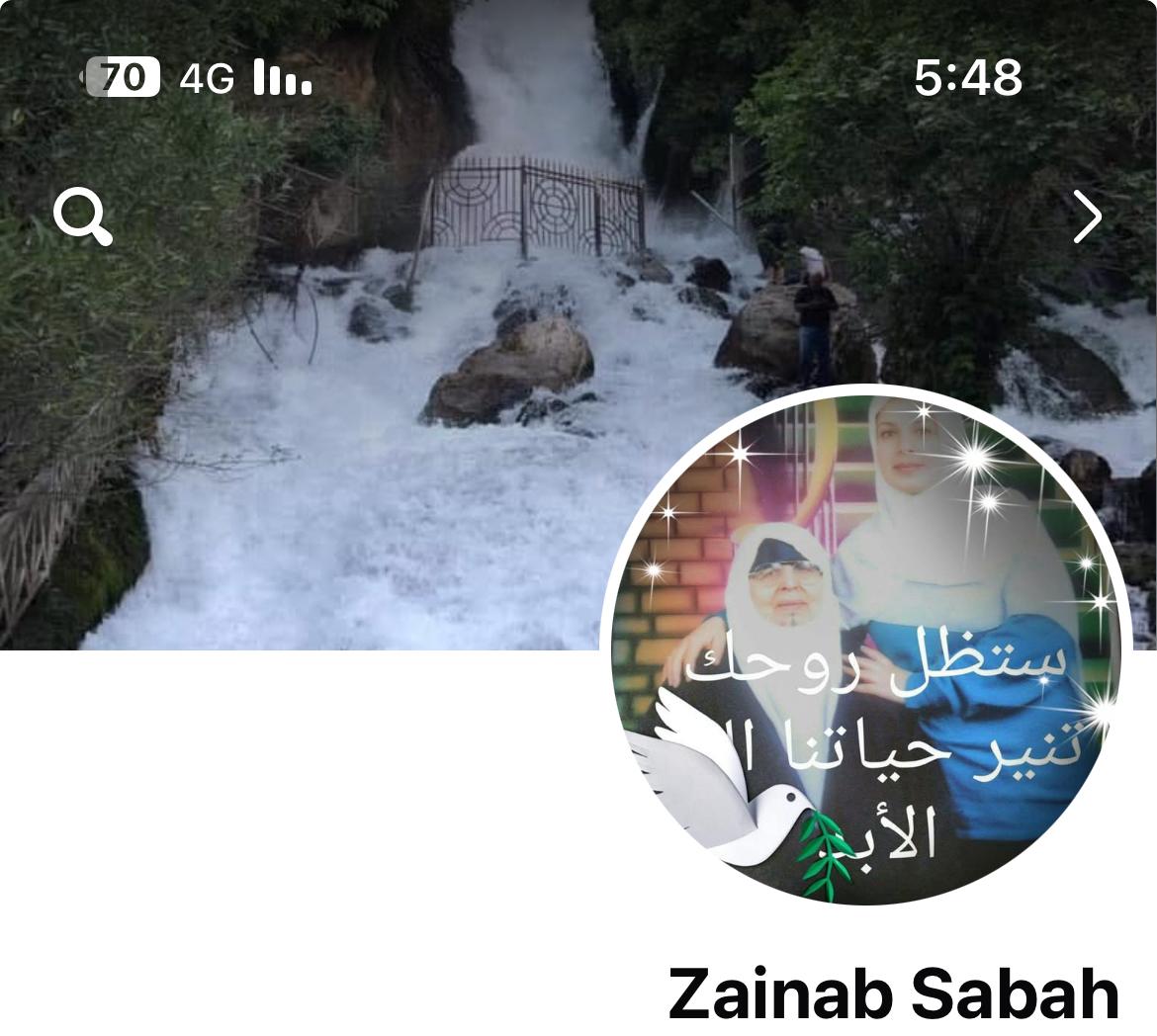Go back using the arrow chevron

[1087, 217]
